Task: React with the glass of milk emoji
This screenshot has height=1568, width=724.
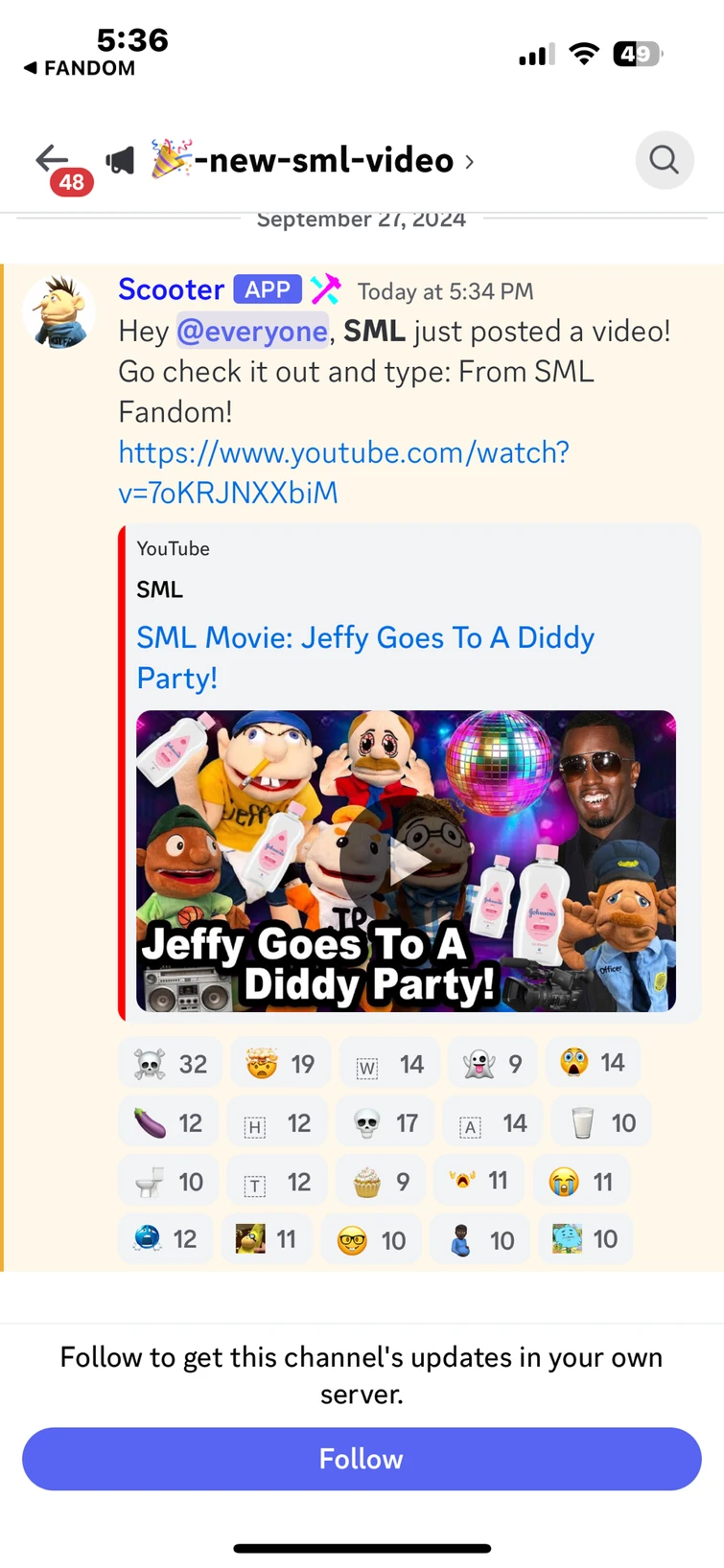Action: point(599,1122)
